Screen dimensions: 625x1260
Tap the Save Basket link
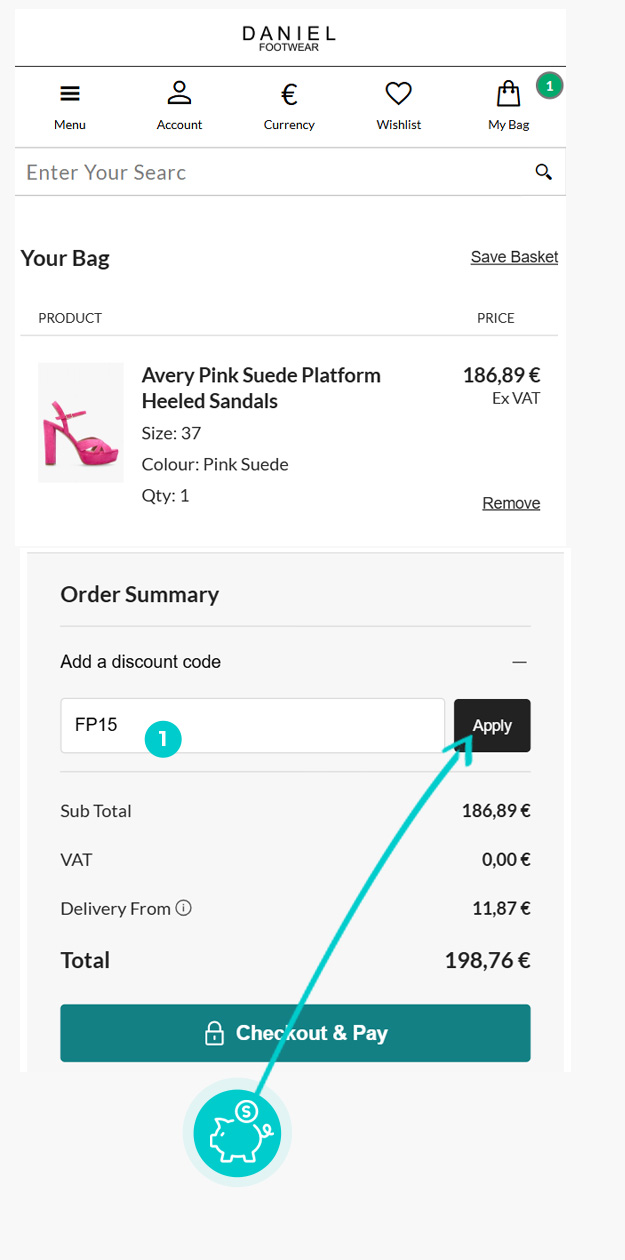click(x=514, y=257)
